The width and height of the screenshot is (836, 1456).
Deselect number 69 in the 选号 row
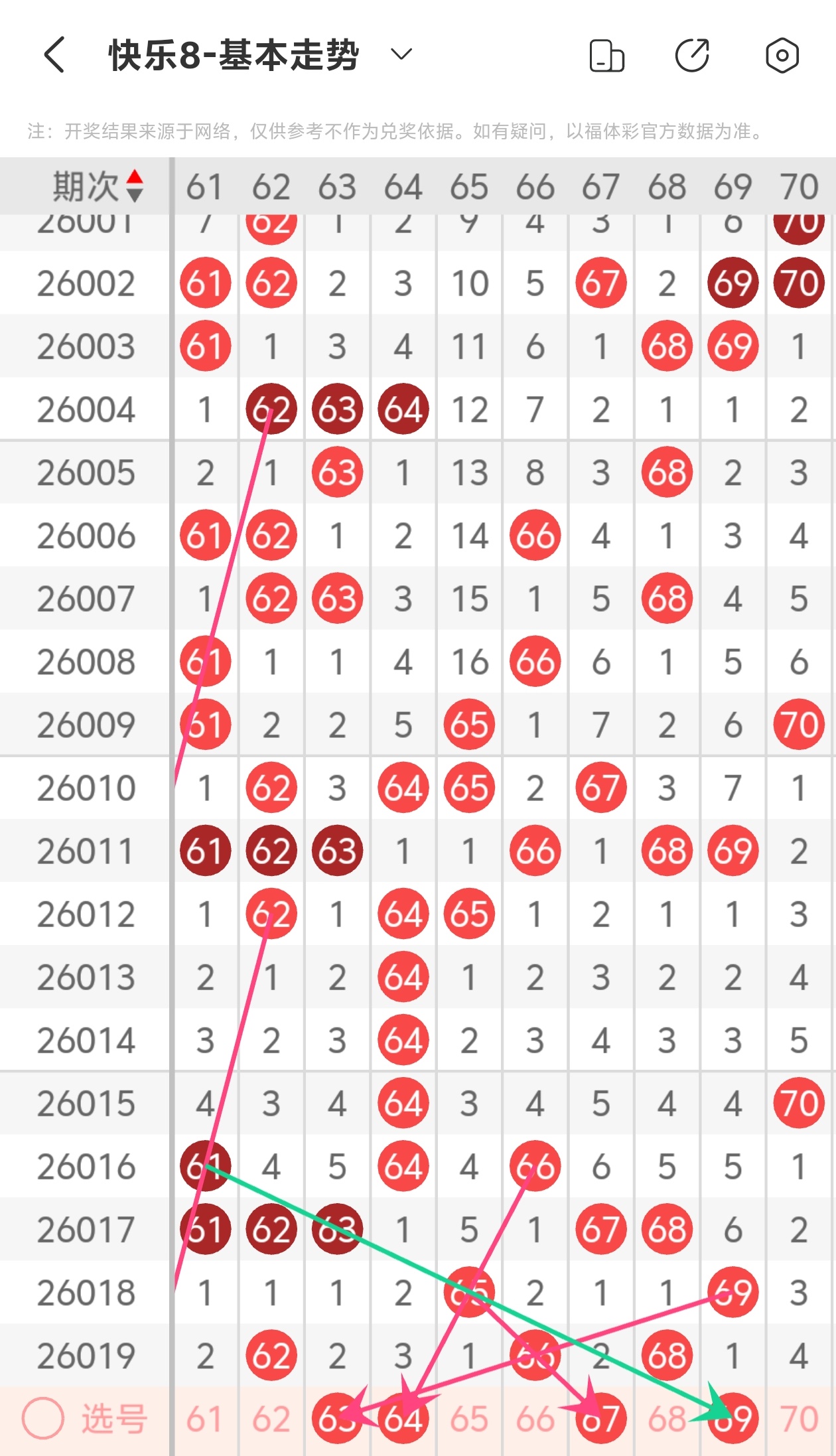(x=732, y=1419)
